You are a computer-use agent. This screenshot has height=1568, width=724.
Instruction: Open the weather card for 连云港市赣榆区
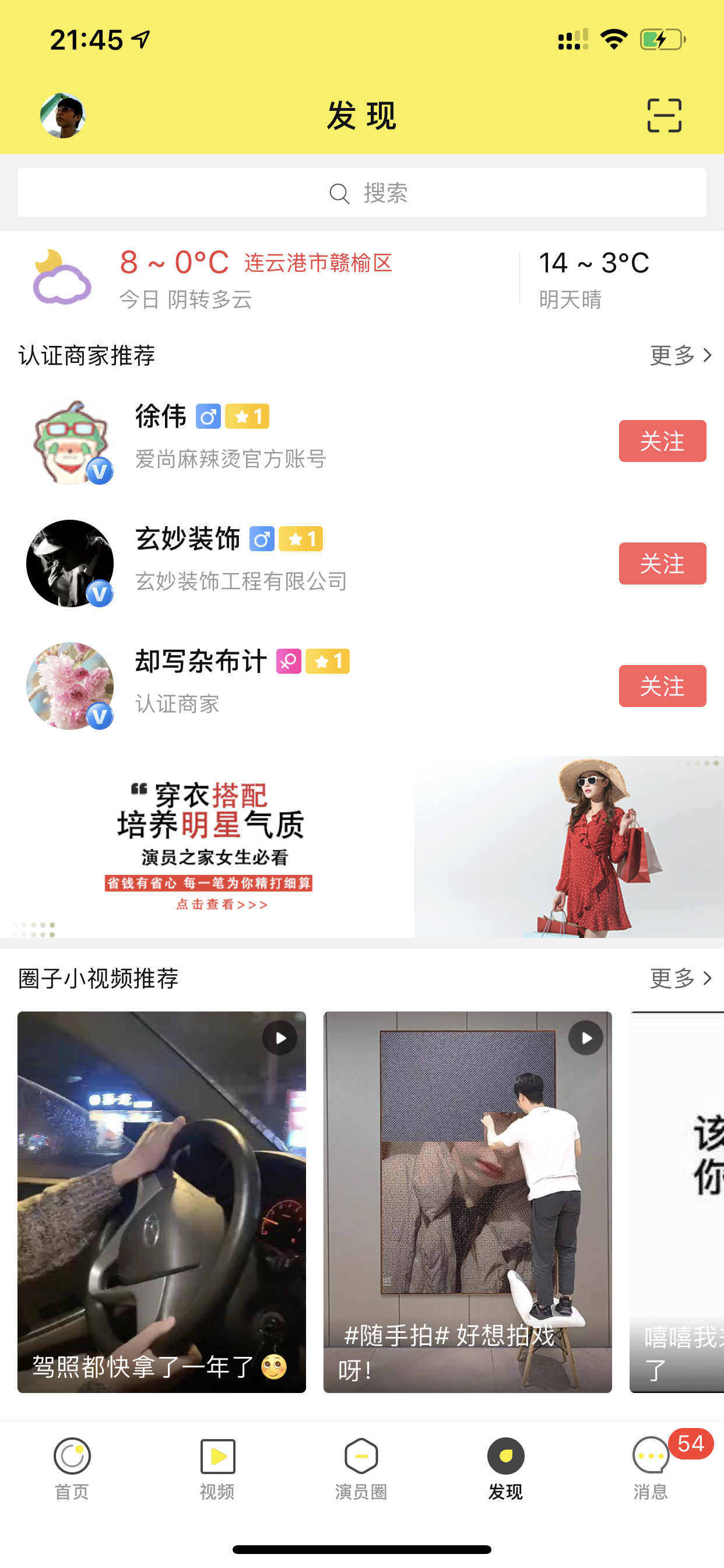[x=255, y=279]
